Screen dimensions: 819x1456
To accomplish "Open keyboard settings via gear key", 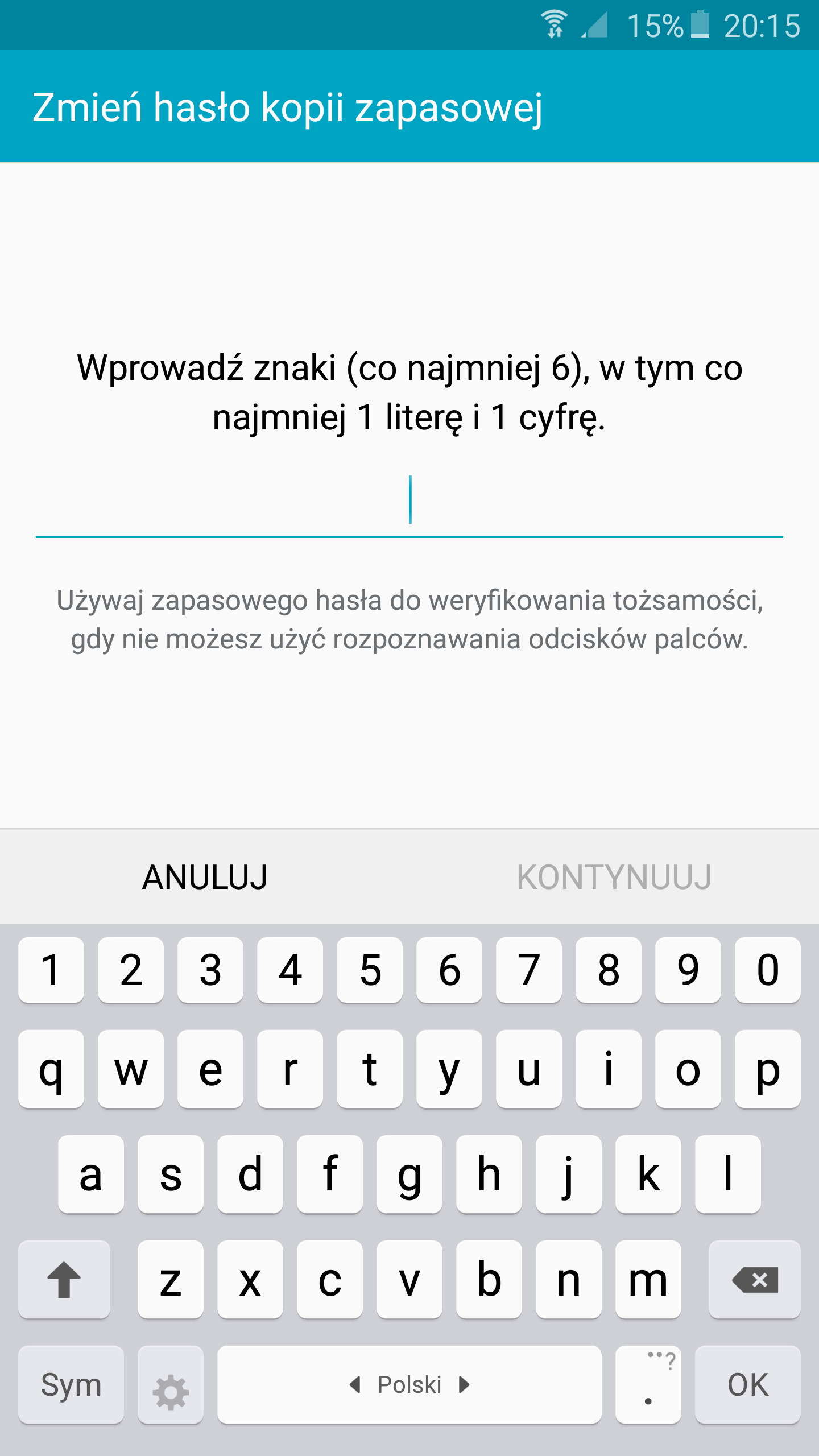I will point(171,1384).
